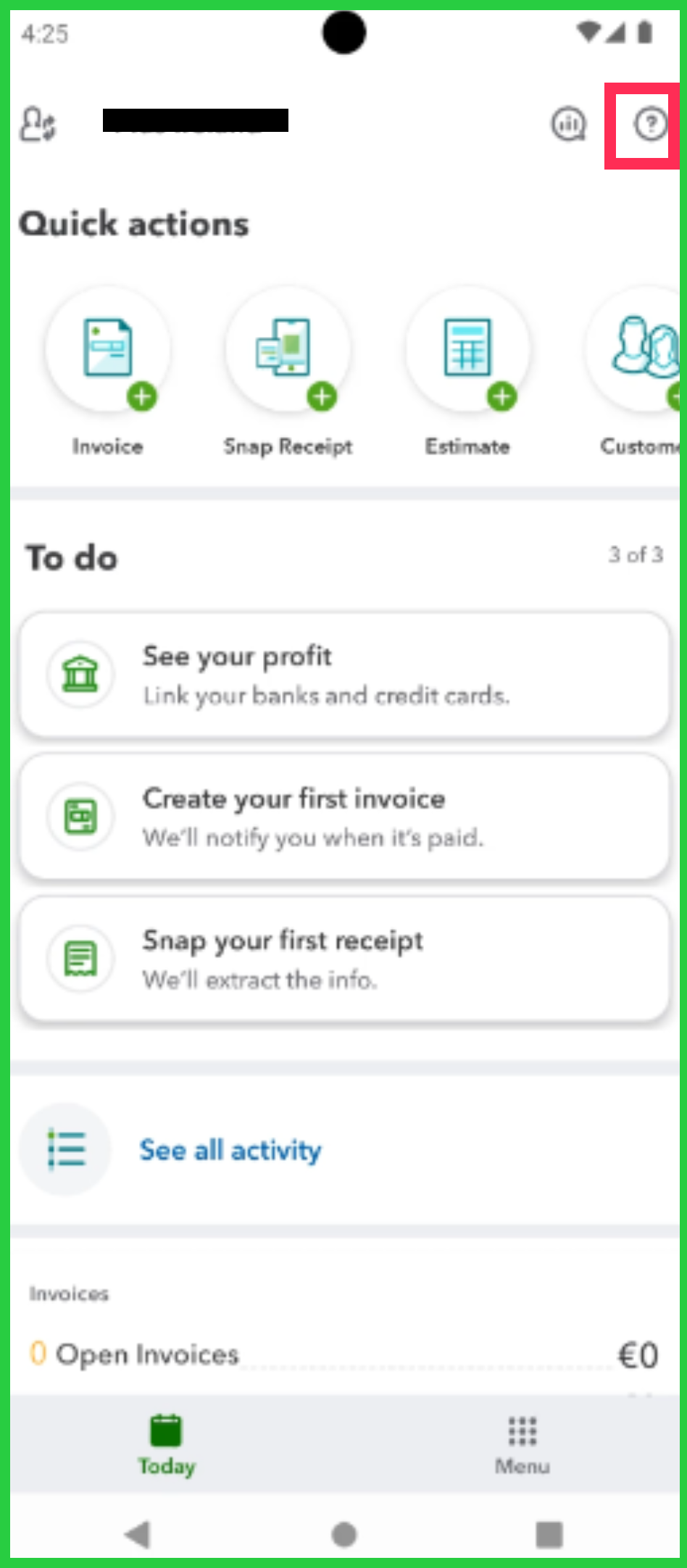Switch to the Today tab

pyautogui.click(x=167, y=1445)
